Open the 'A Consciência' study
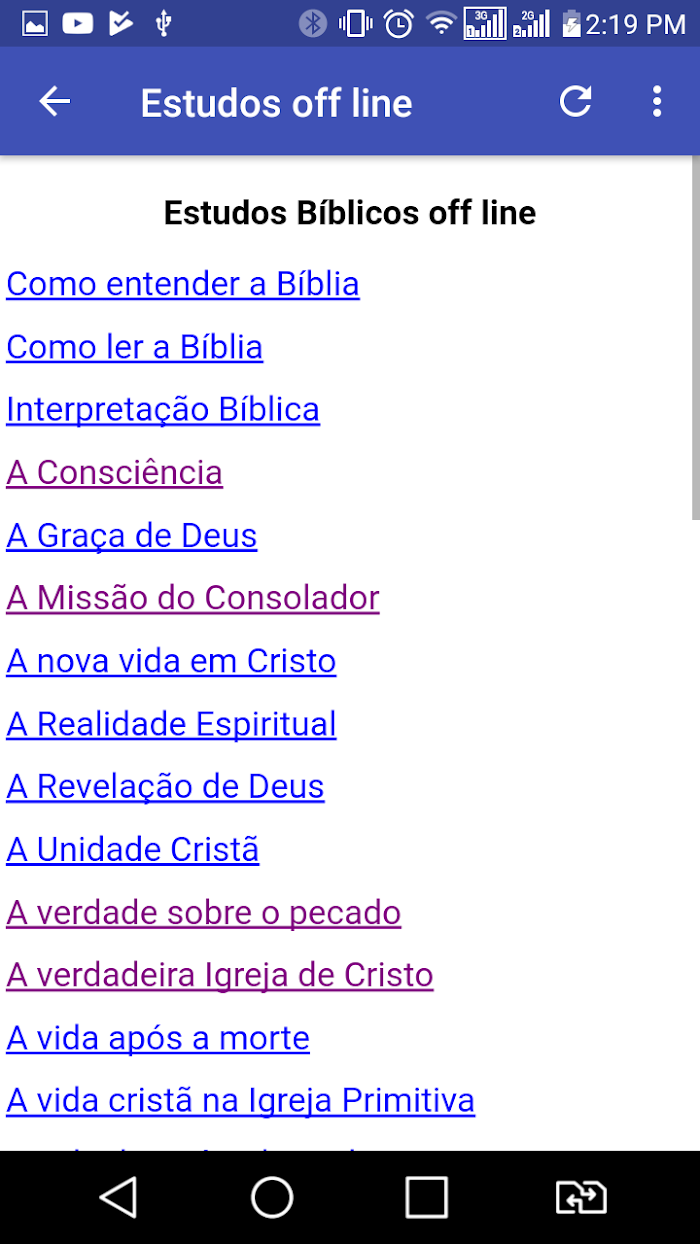700x1244 pixels. click(x=115, y=472)
